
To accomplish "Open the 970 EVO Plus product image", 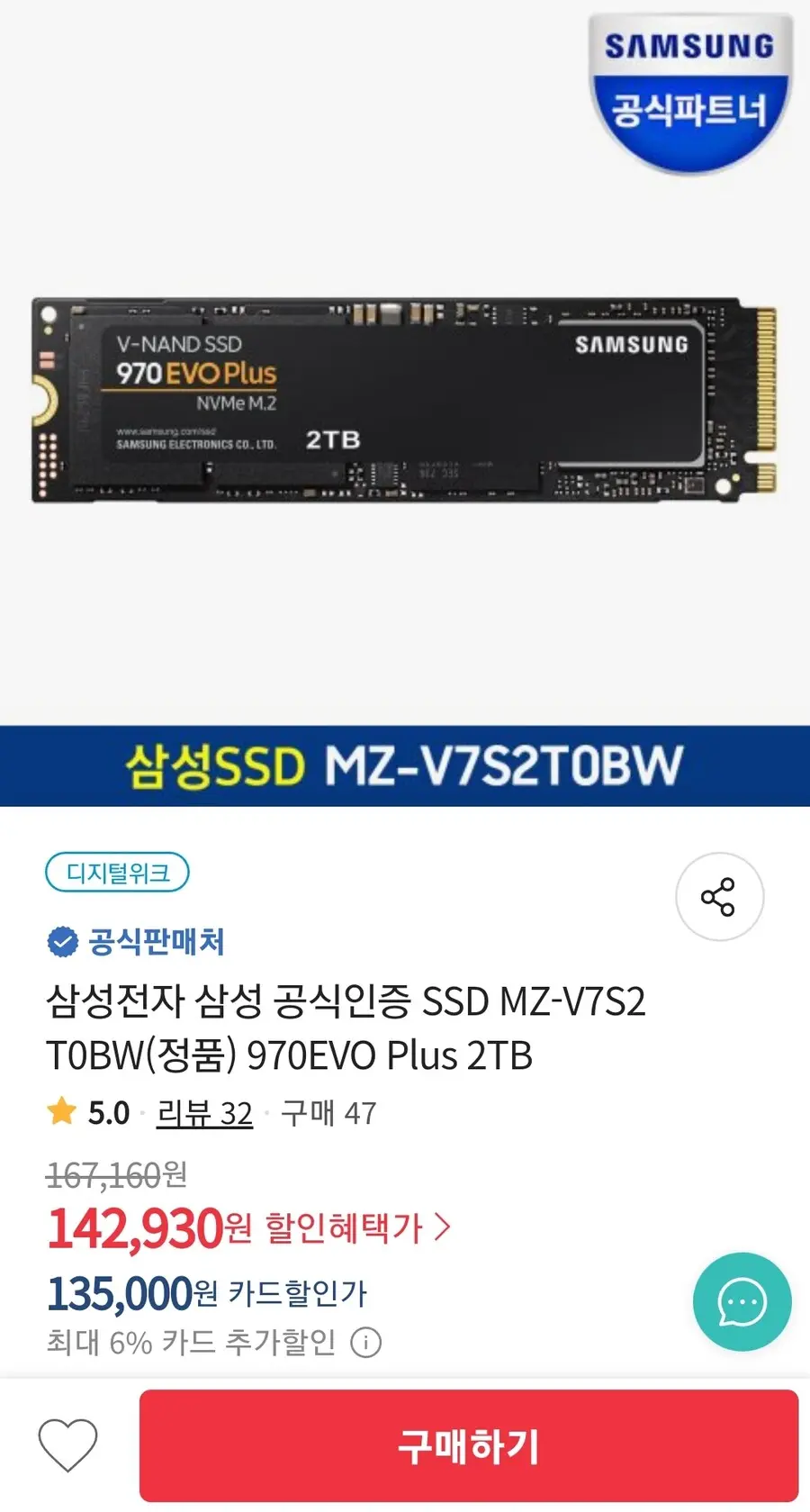I will (x=404, y=401).
